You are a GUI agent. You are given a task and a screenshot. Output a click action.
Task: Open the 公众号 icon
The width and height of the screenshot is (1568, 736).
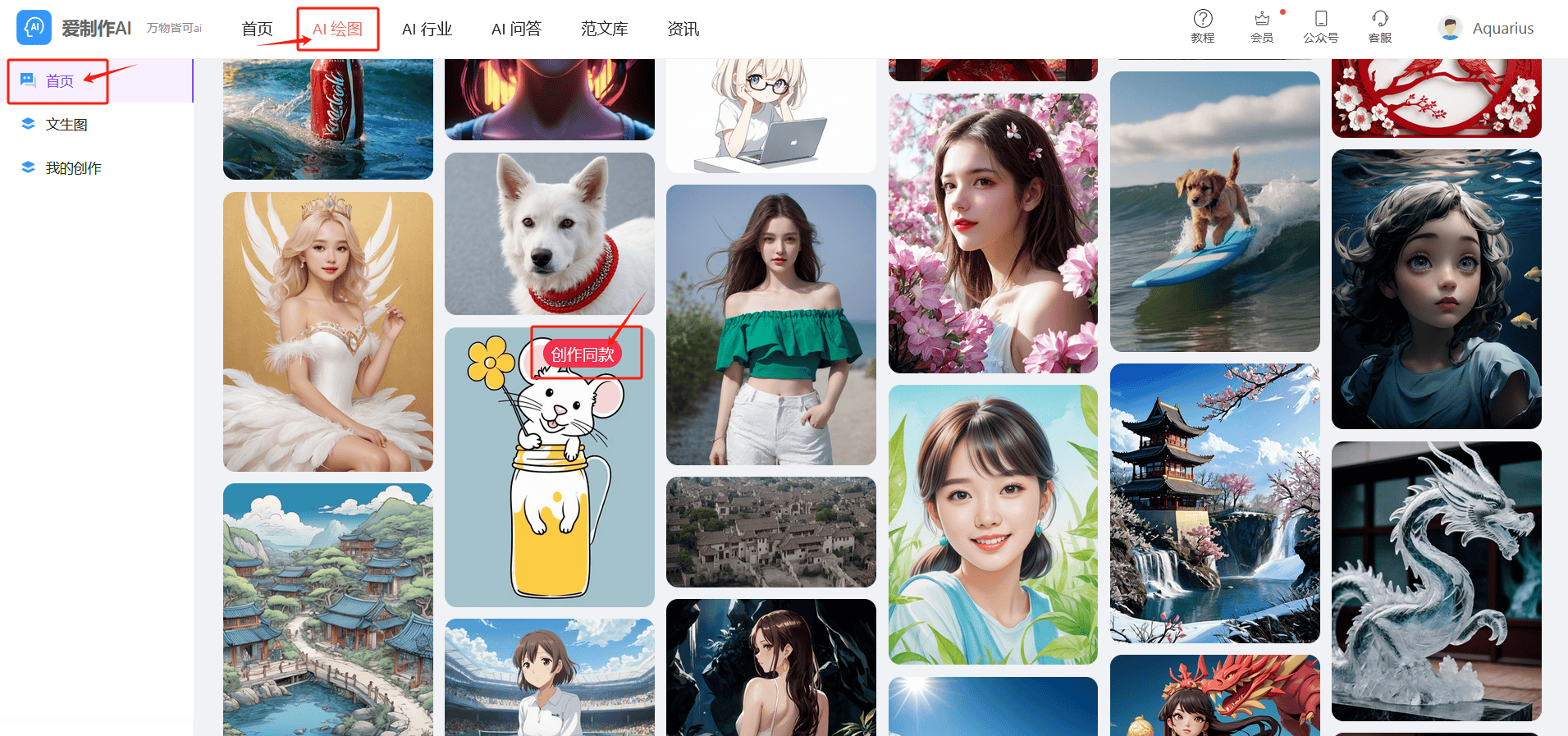point(1320,26)
